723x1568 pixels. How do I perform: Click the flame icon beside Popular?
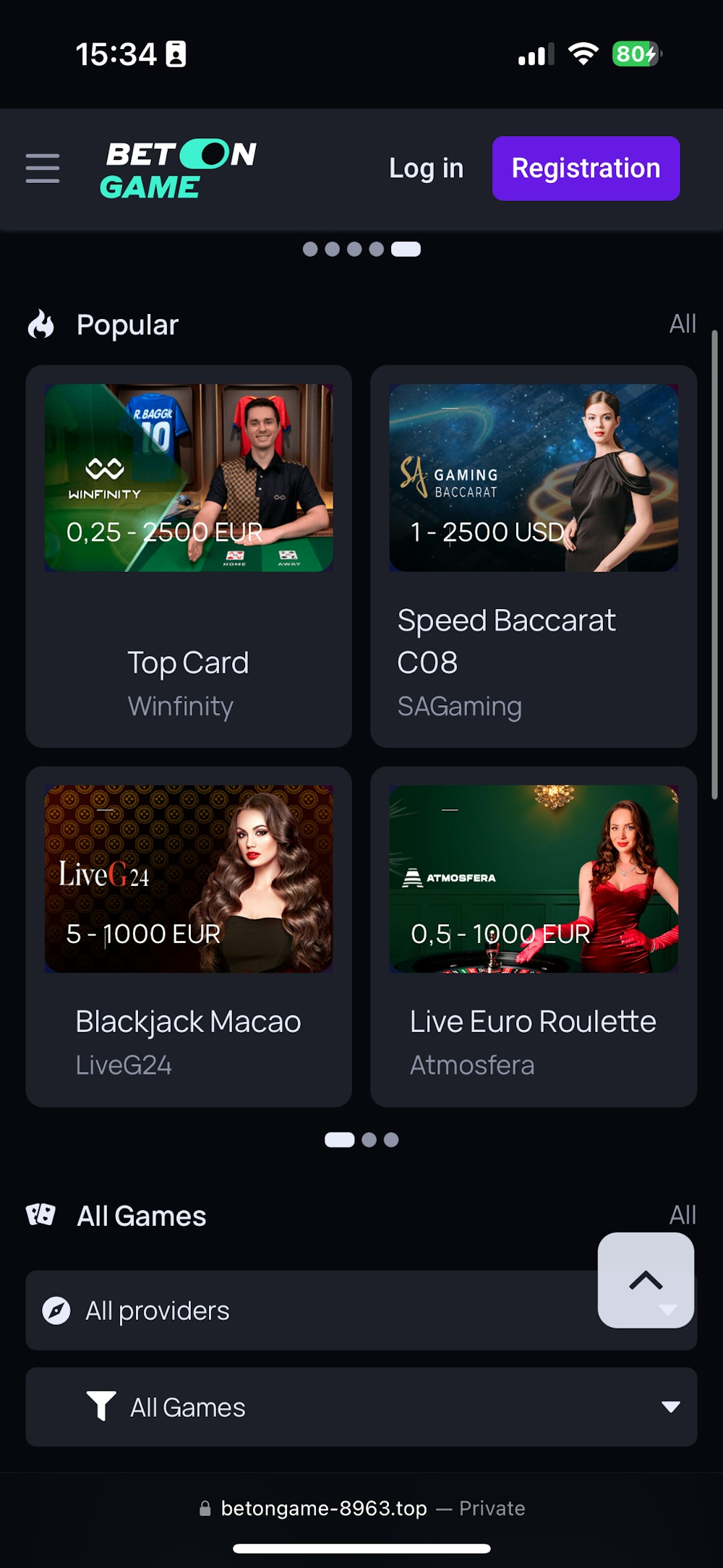tap(42, 324)
